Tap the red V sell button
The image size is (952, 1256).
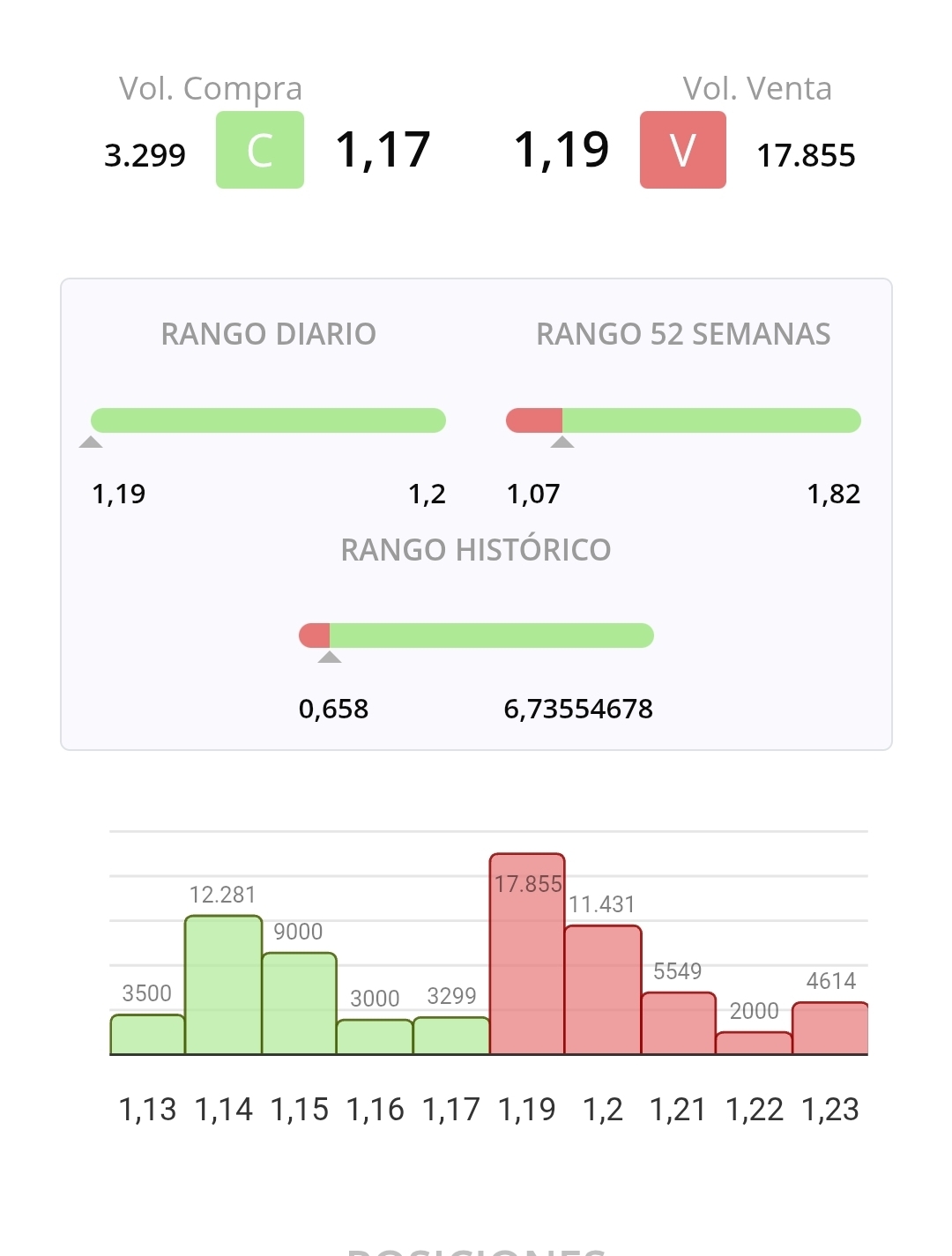pos(682,150)
